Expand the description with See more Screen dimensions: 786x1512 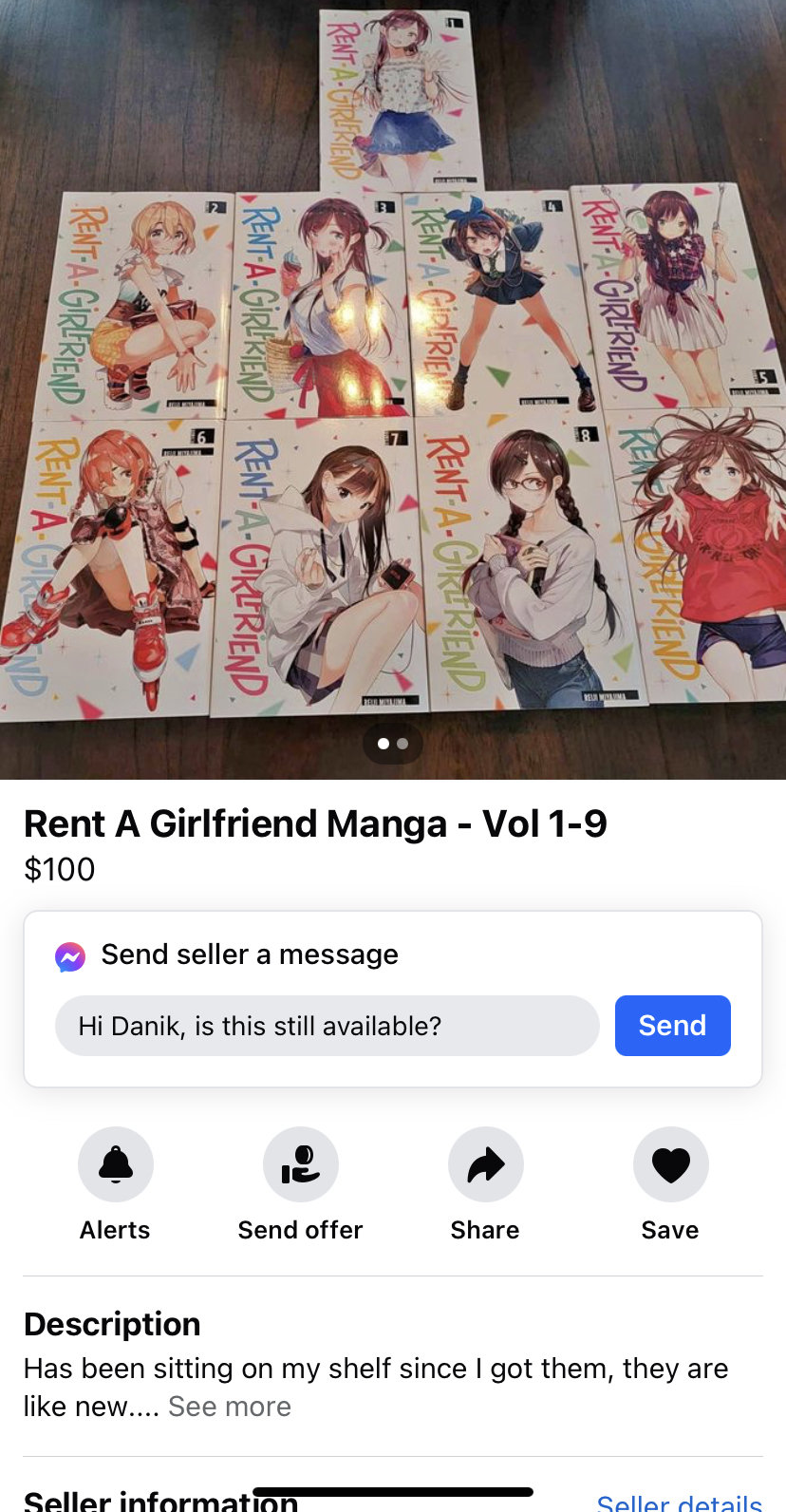[x=230, y=1407]
